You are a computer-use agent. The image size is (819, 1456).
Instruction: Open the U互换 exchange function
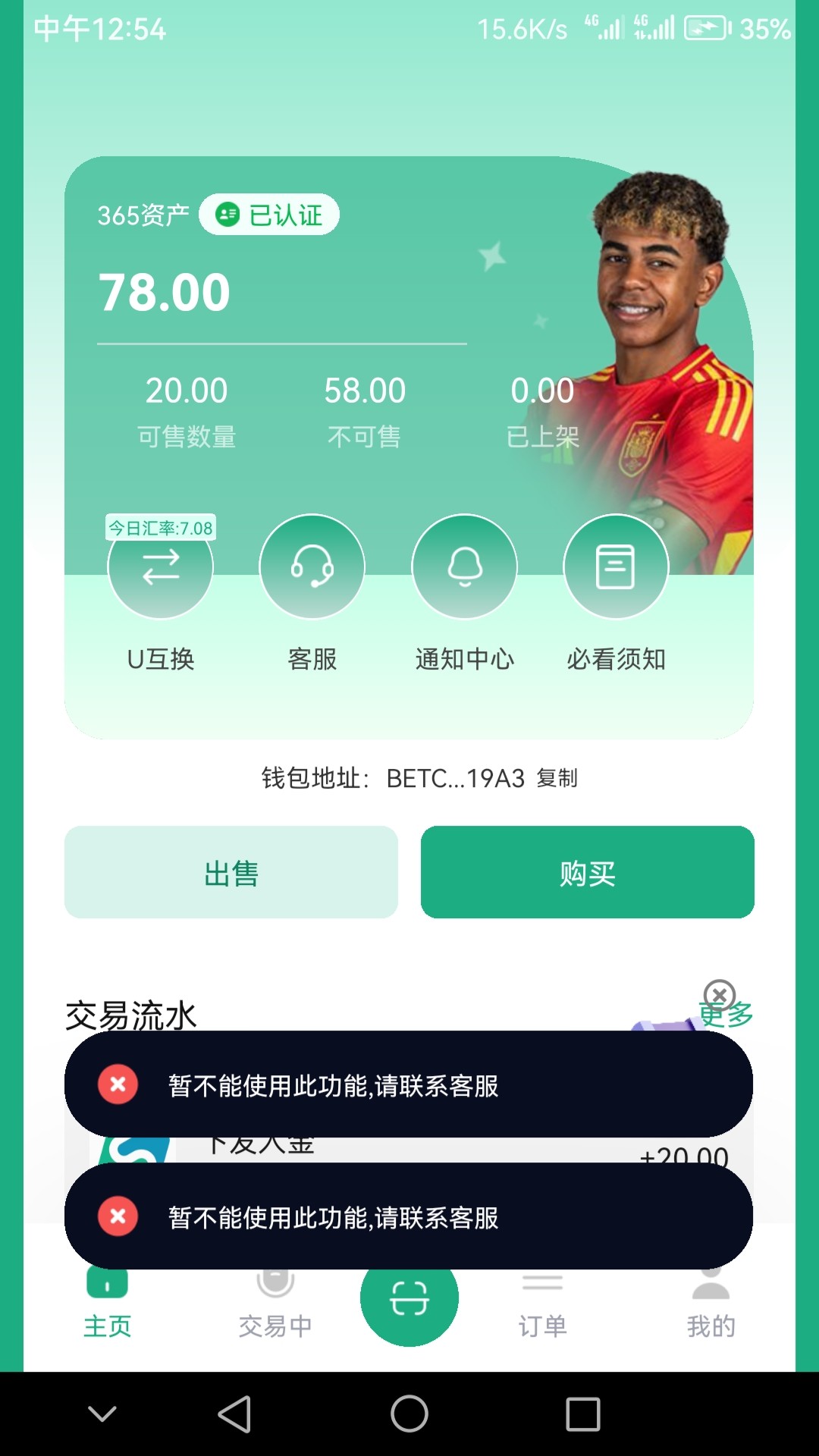pyautogui.click(x=160, y=568)
